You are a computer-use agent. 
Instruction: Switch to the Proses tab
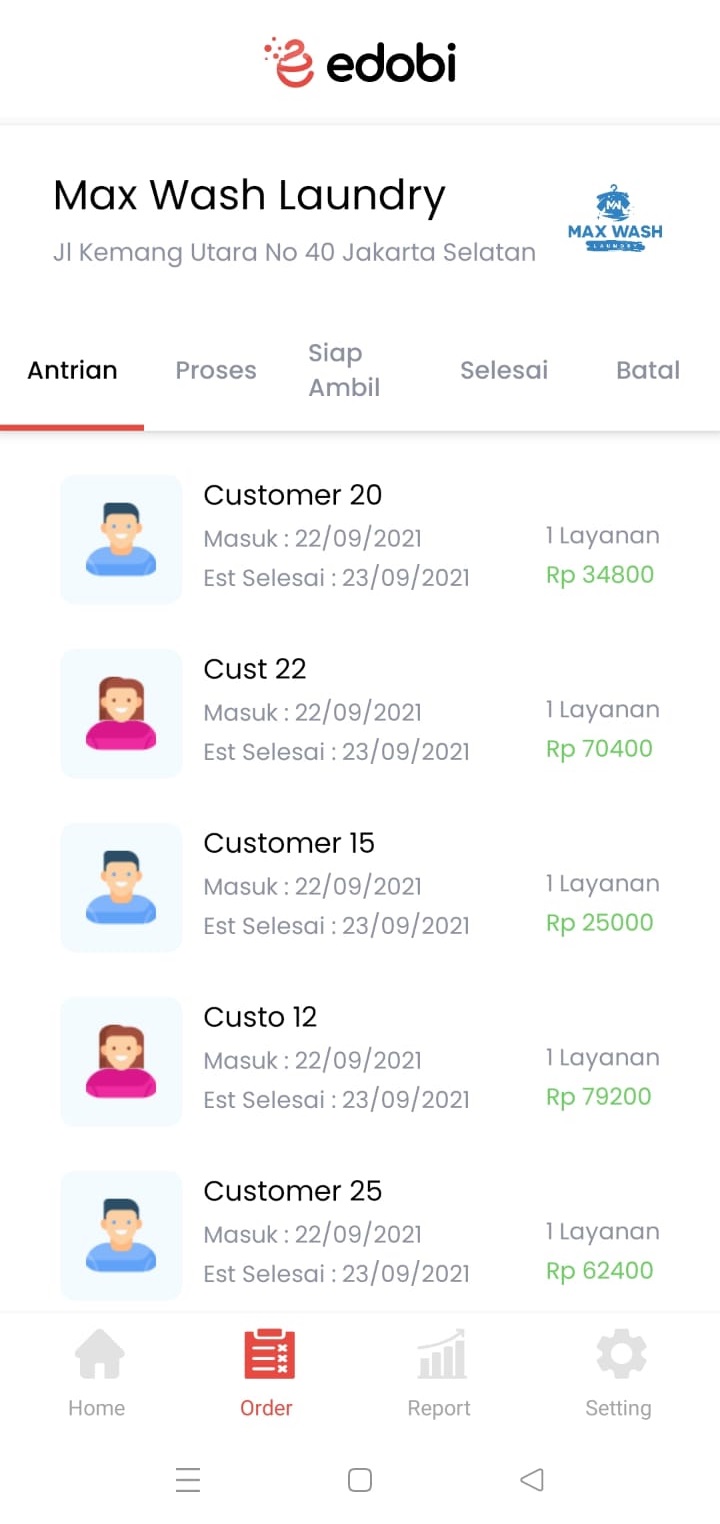216,370
